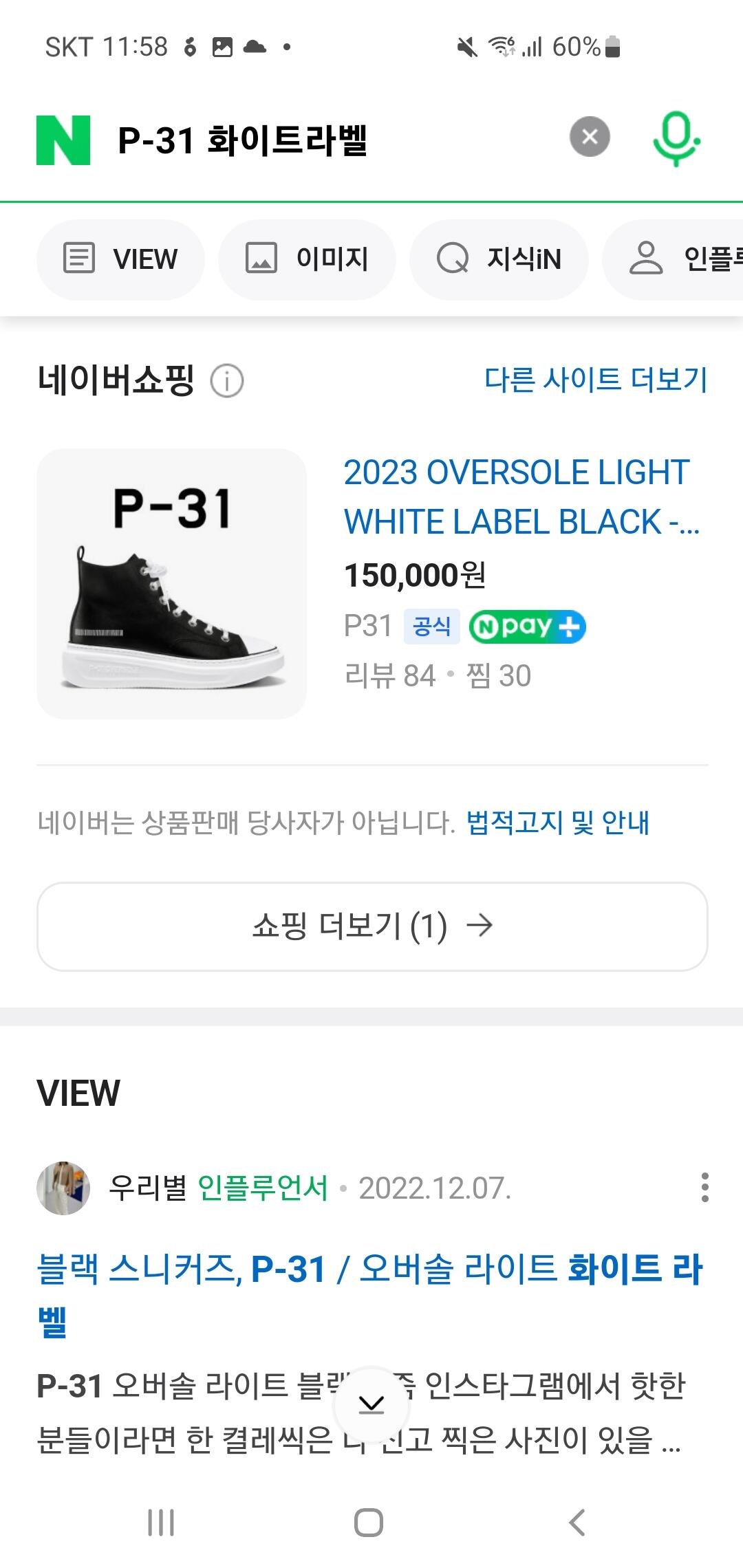Open the post titled 블랙 스니커즈, P-31 / 오버솔 라이트
Viewport: 743px width, 1568px height.
(369, 1294)
